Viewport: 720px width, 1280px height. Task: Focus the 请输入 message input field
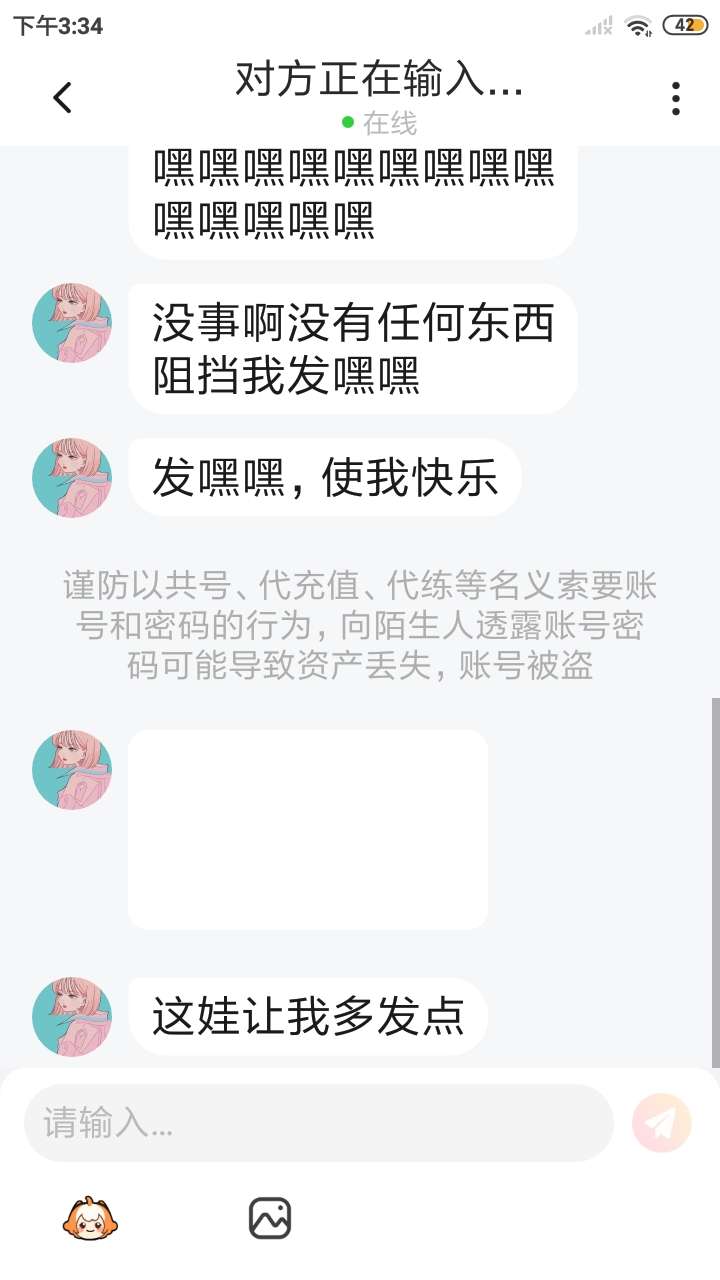point(318,1123)
